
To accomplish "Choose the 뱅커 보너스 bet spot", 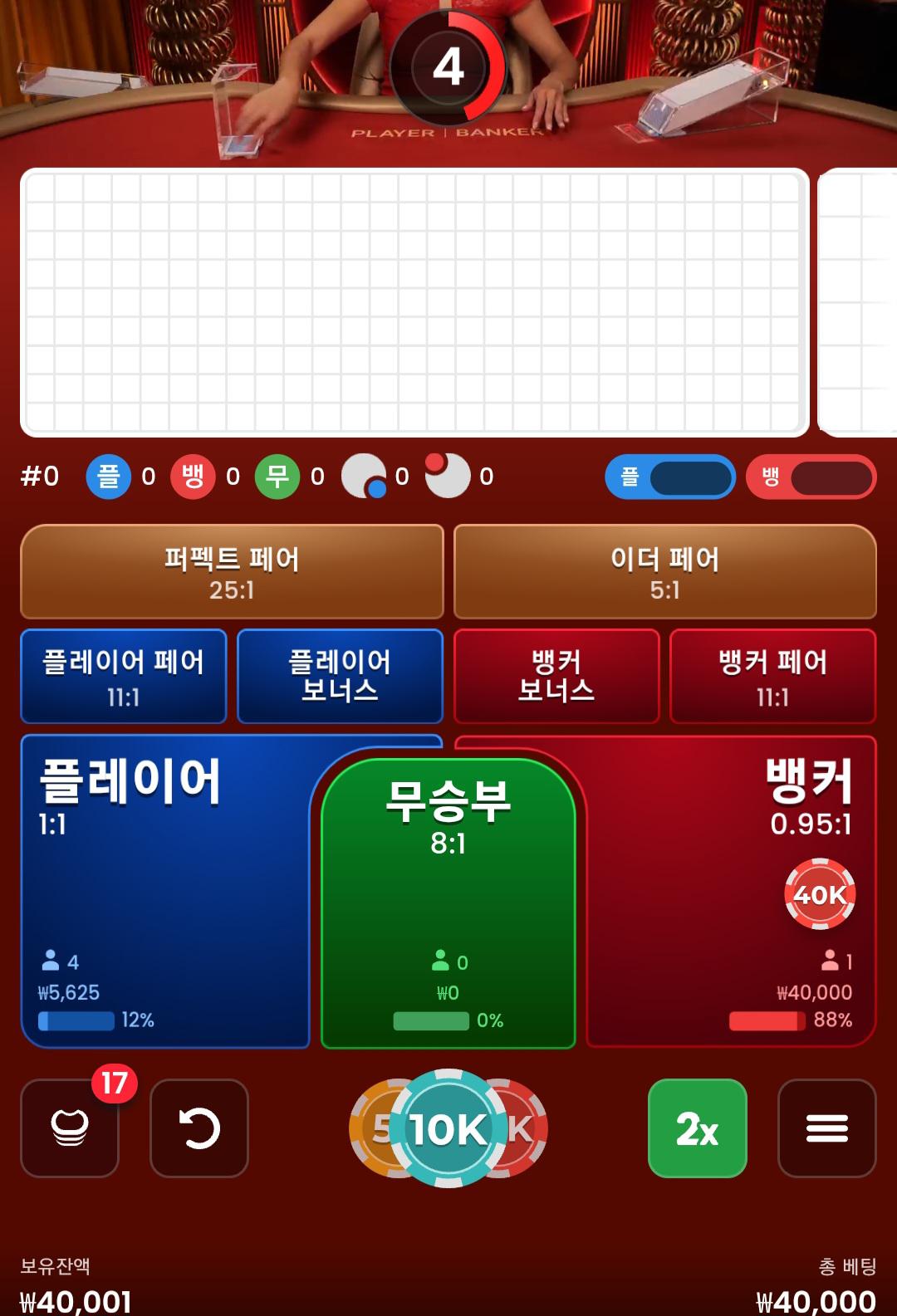I will click(556, 676).
